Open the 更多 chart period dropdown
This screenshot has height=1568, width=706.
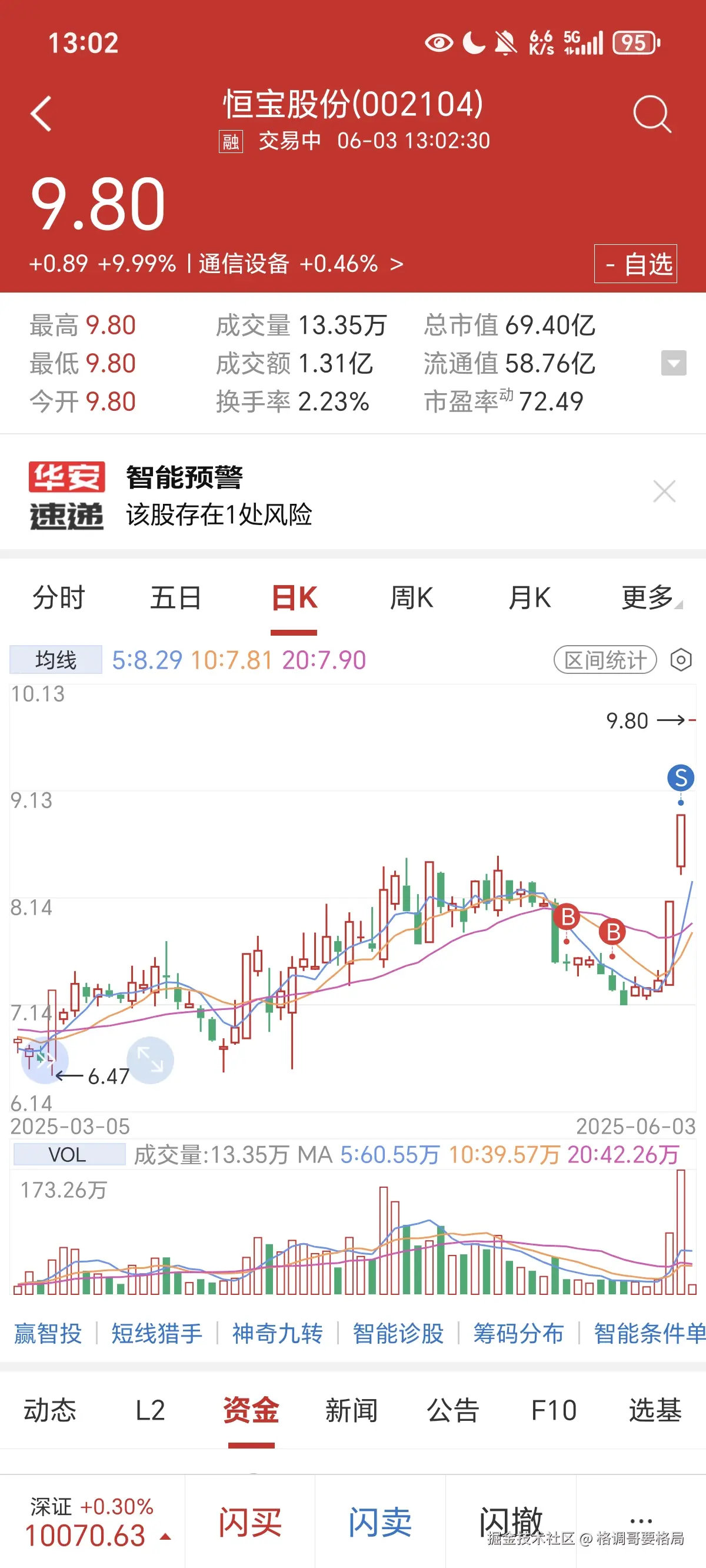pyautogui.click(x=647, y=598)
